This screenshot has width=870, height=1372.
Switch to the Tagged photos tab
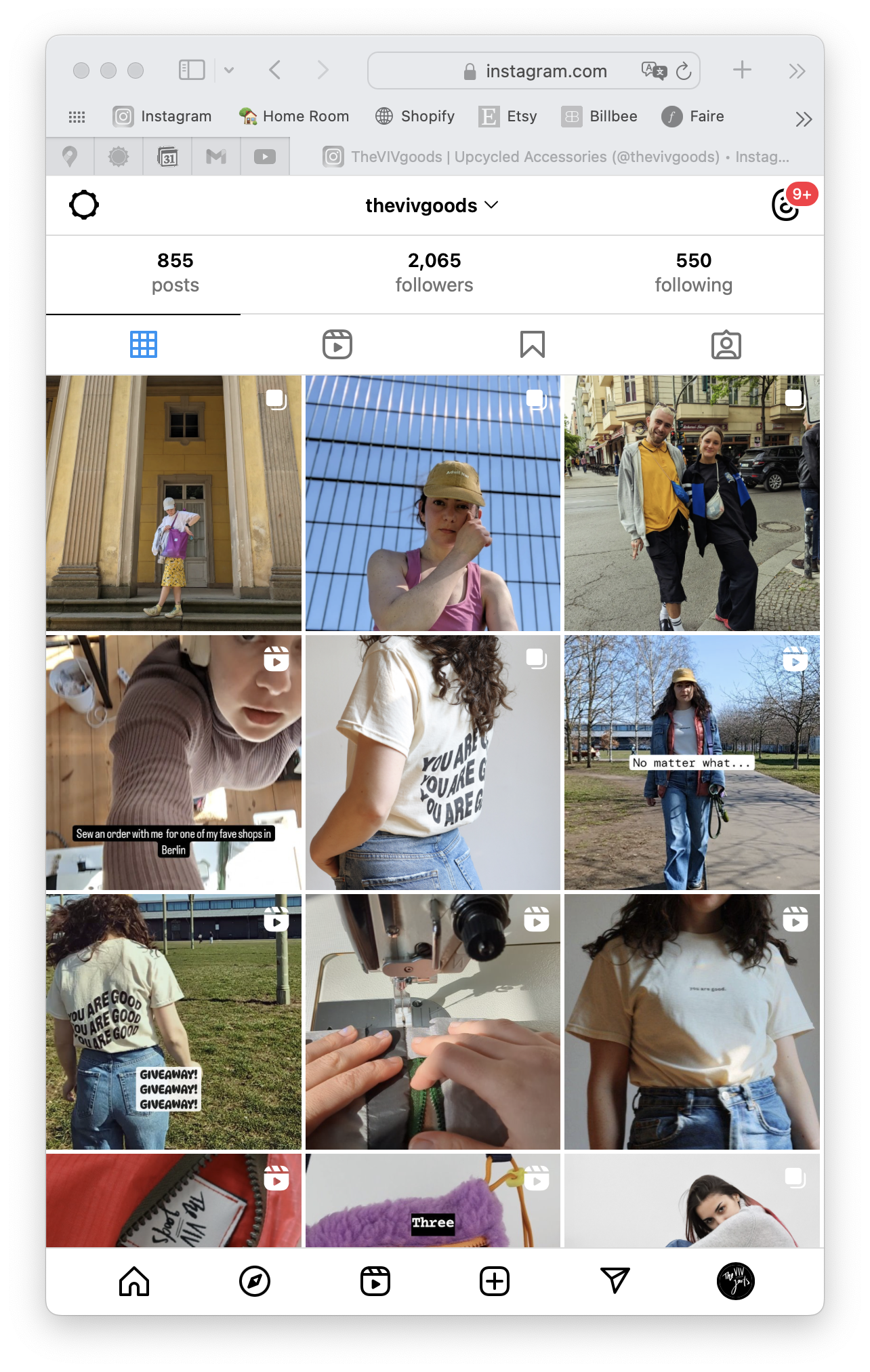[x=726, y=344]
